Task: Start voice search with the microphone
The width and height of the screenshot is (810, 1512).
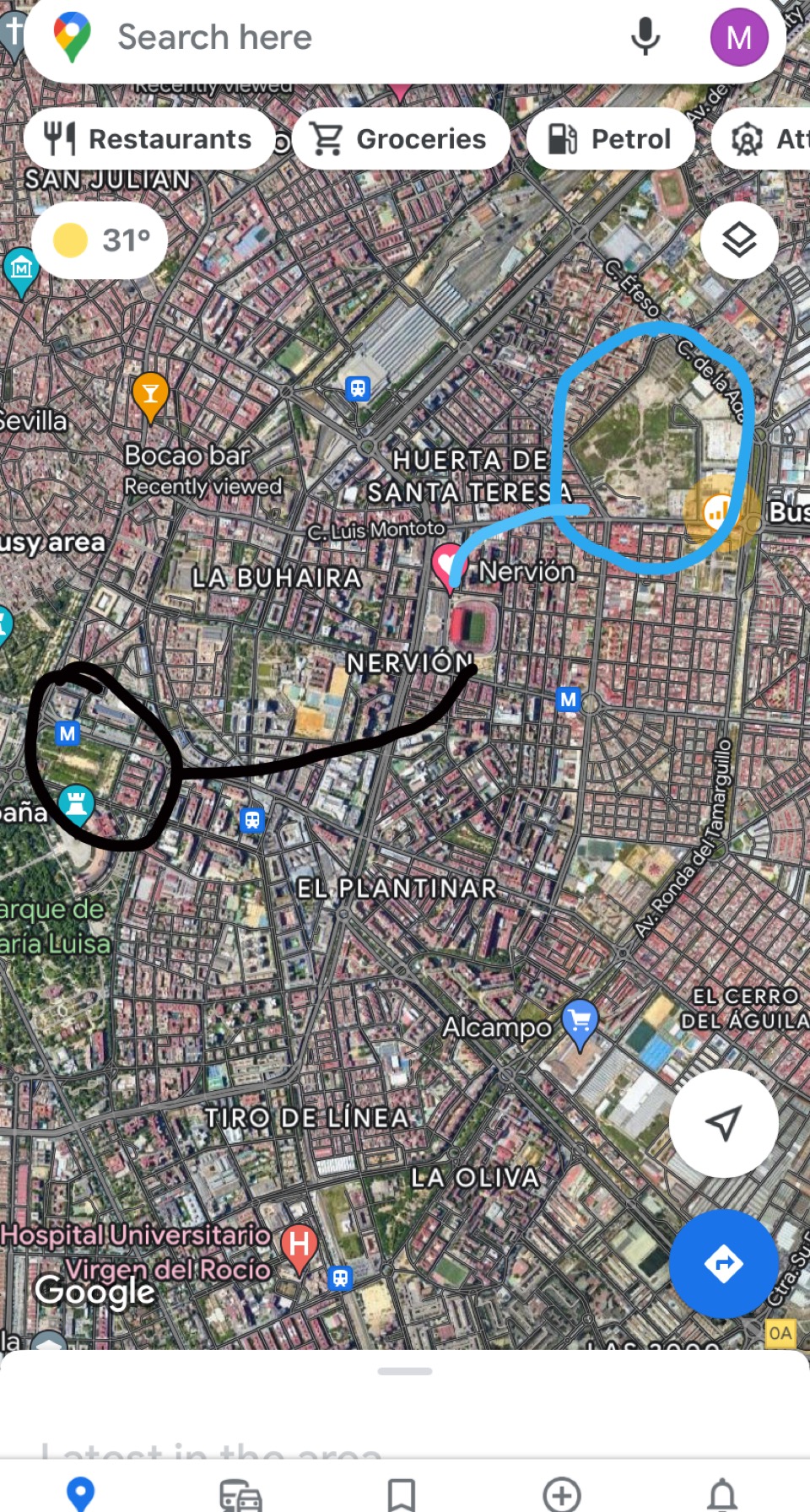Action: point(645,37)
